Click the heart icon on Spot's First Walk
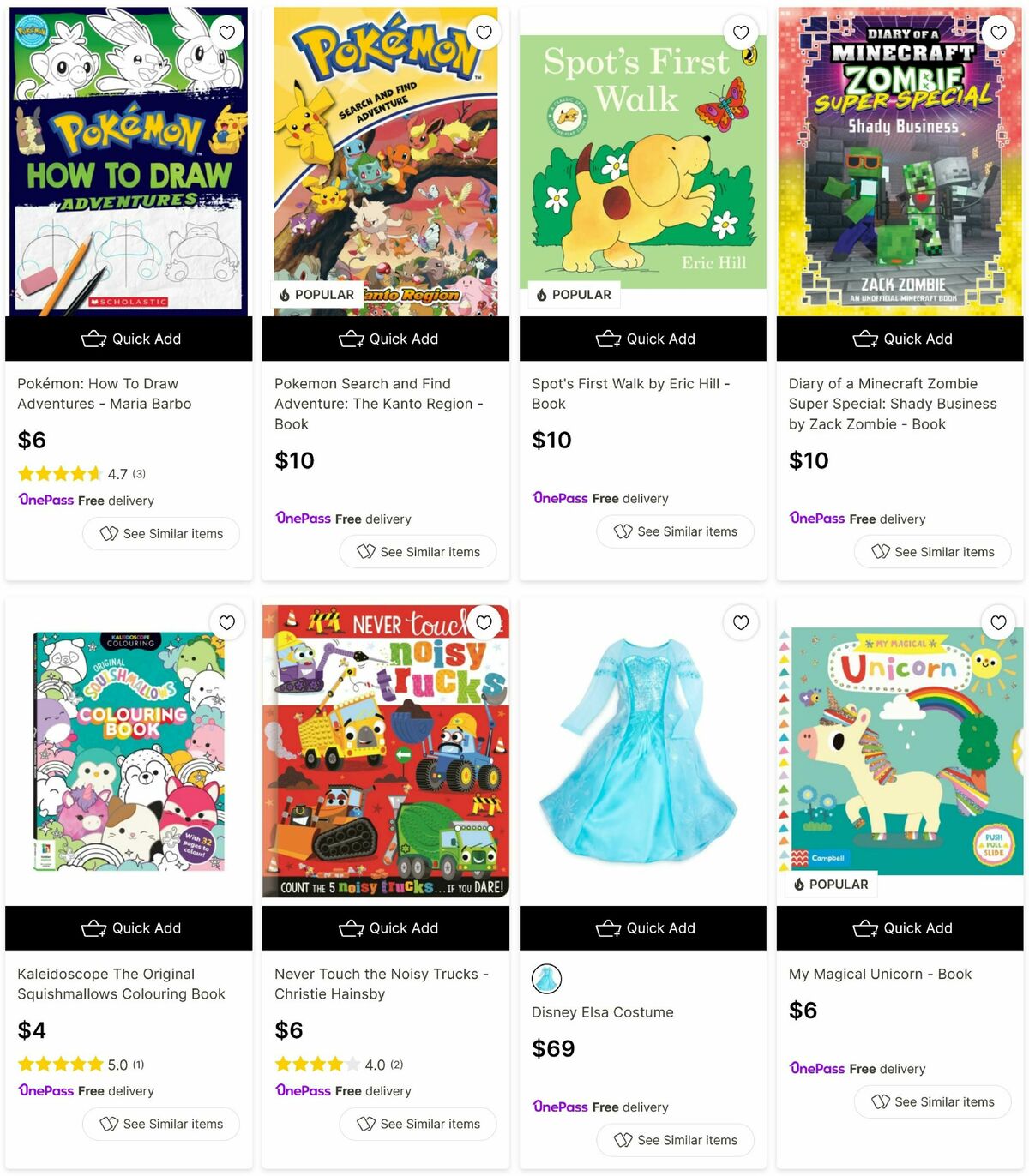This screenshot has height=1176, width=1029. 741,32
